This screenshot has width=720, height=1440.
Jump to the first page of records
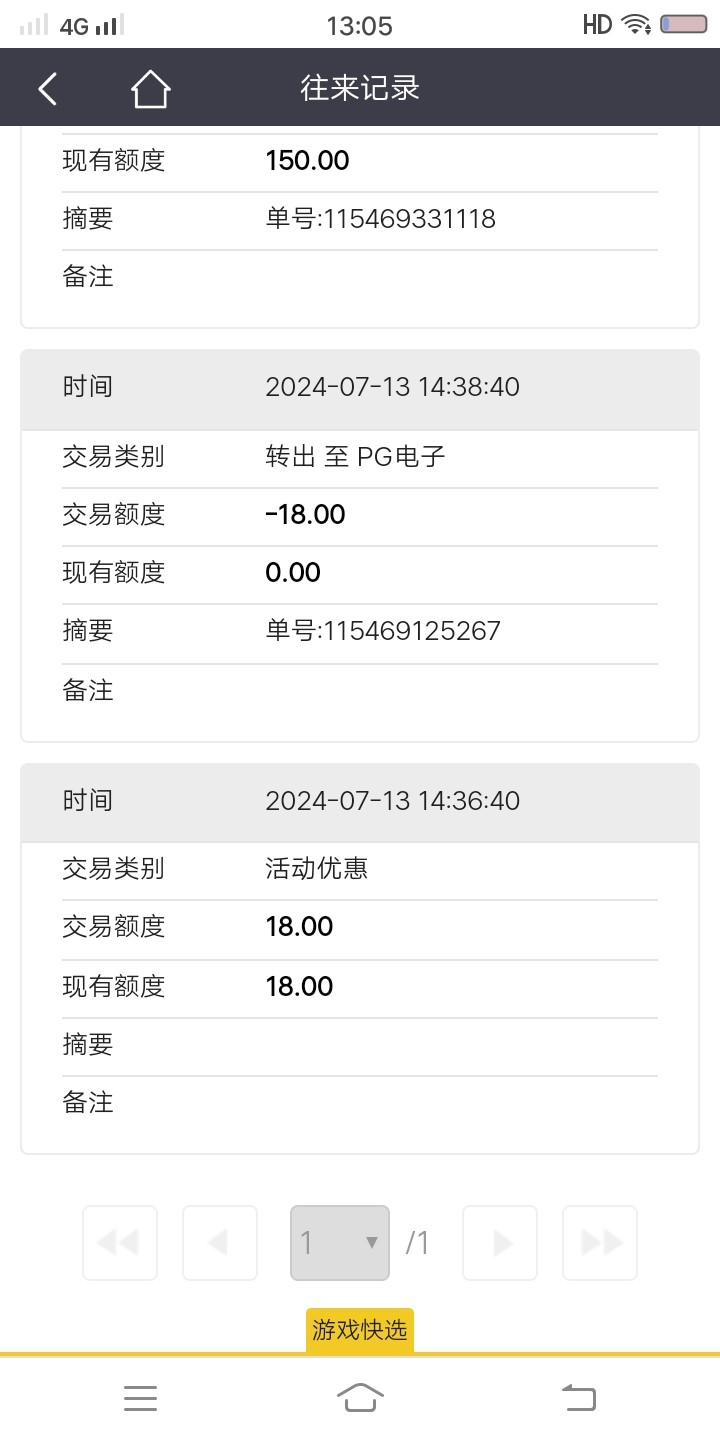coord(120,1243)
